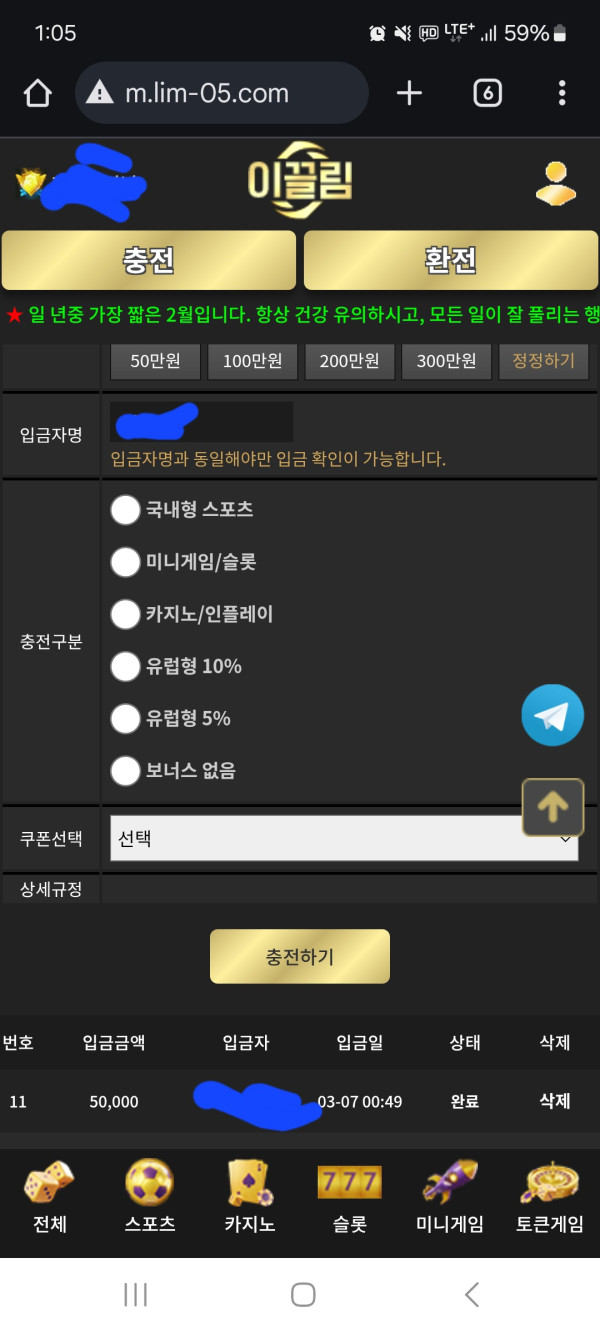
Task: Expand the 쿠폰선택 dropdown
Action: 344,838
